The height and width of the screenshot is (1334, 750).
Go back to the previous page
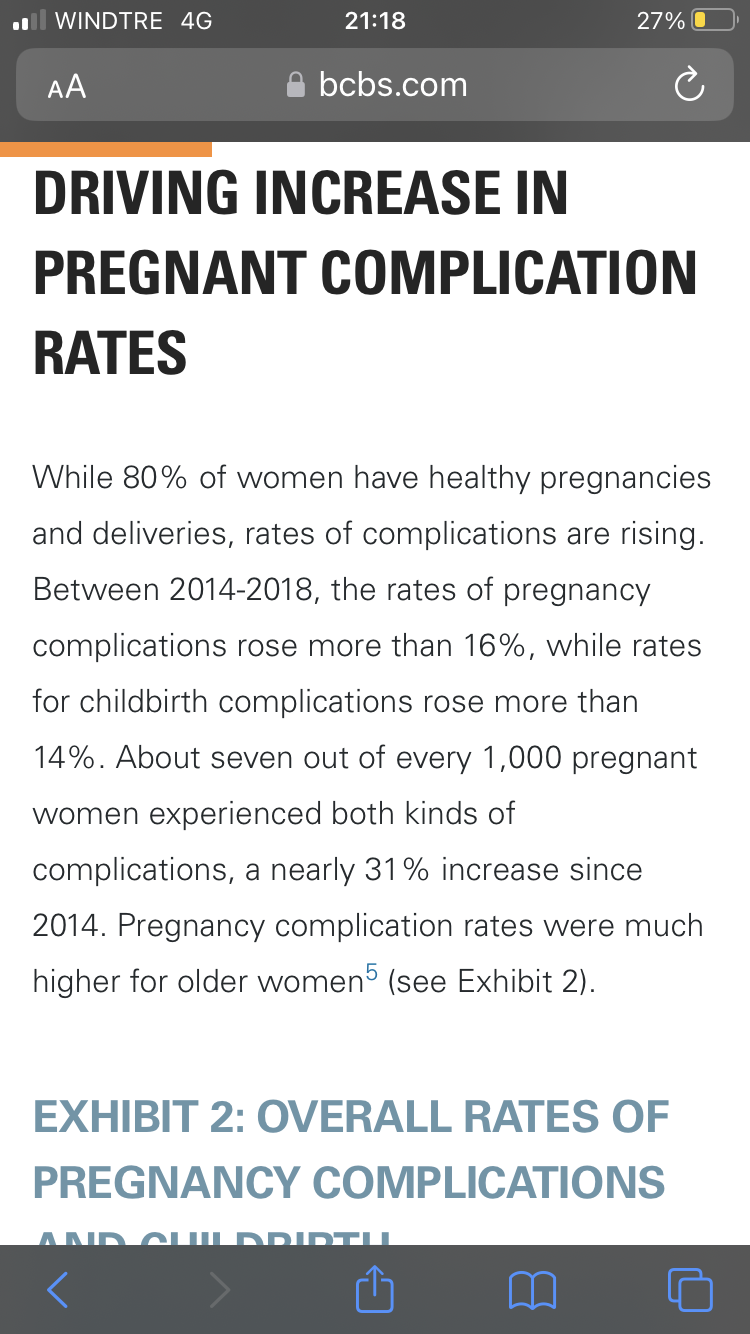click(58, 1290)
